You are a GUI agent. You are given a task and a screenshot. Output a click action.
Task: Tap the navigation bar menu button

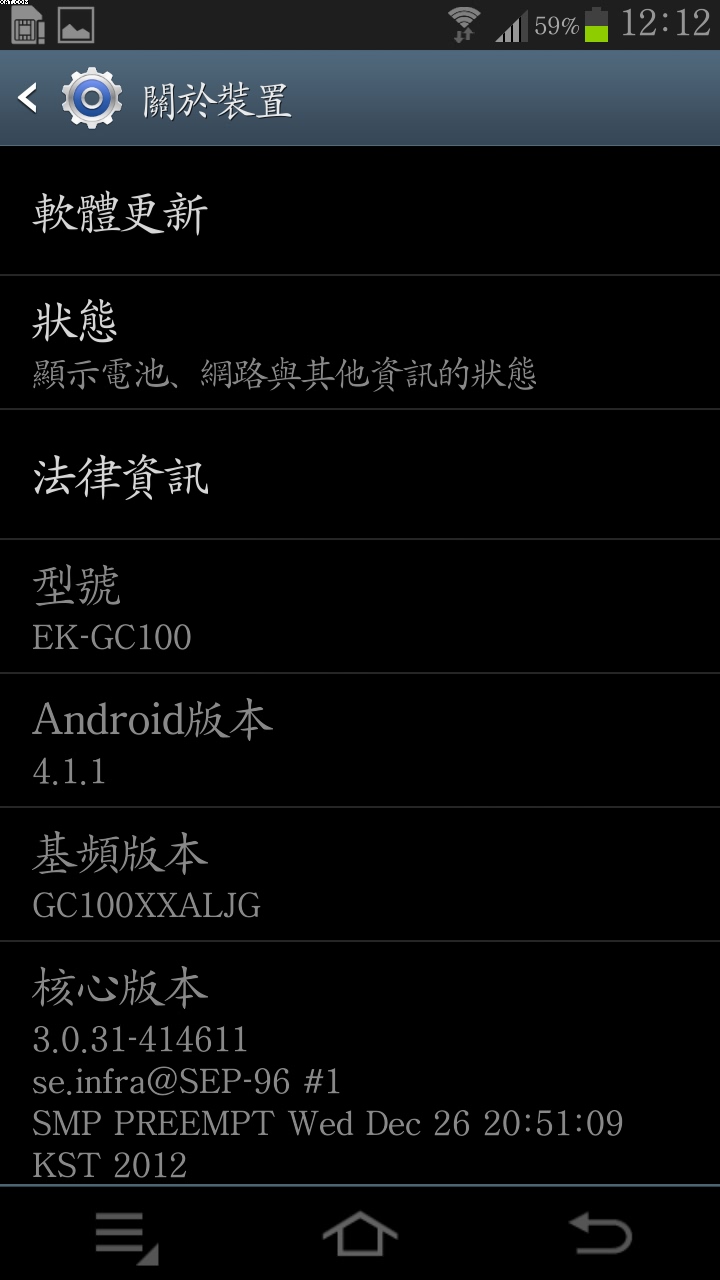127,1237
